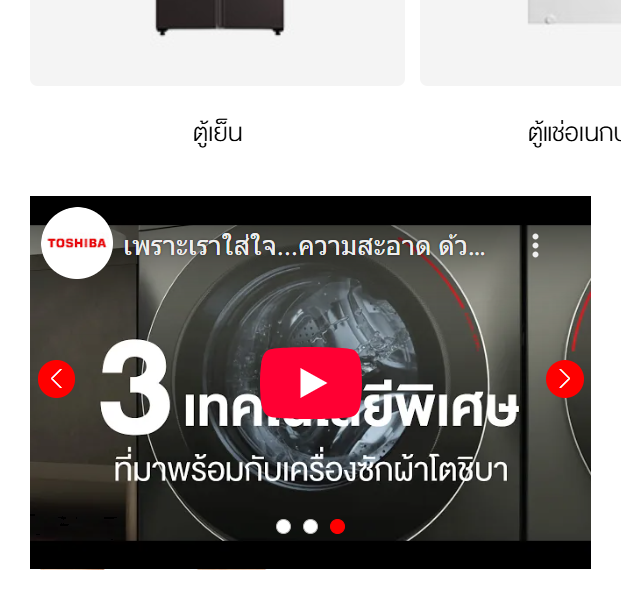Open the Toshiba channel avatar
621x608 pixels.
pos(77,243)
